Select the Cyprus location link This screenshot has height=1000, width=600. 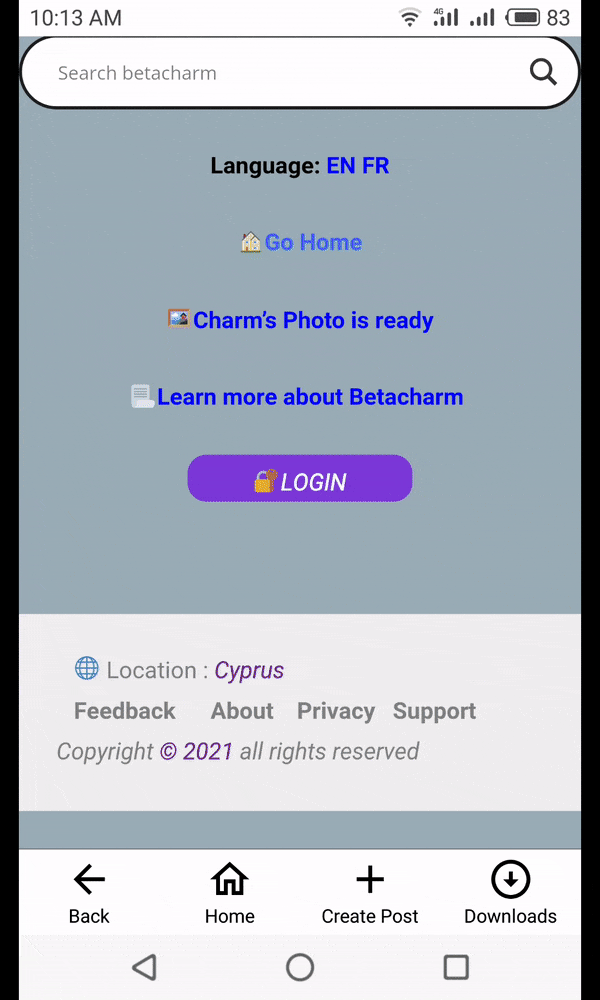point(249,671)
